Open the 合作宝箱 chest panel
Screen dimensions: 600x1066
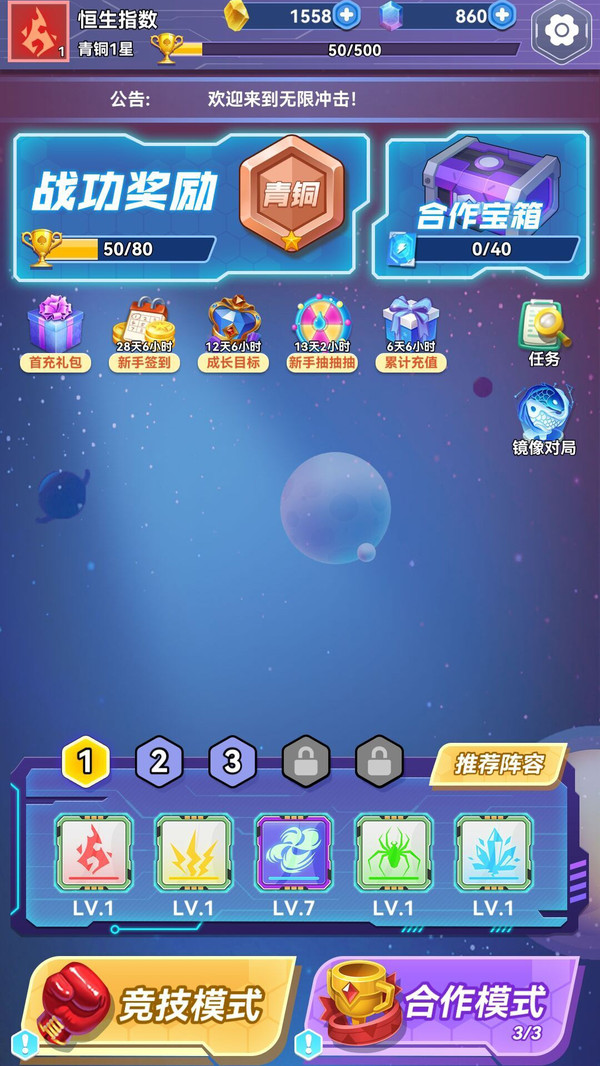pyautogui.click(x=487, y=205)
